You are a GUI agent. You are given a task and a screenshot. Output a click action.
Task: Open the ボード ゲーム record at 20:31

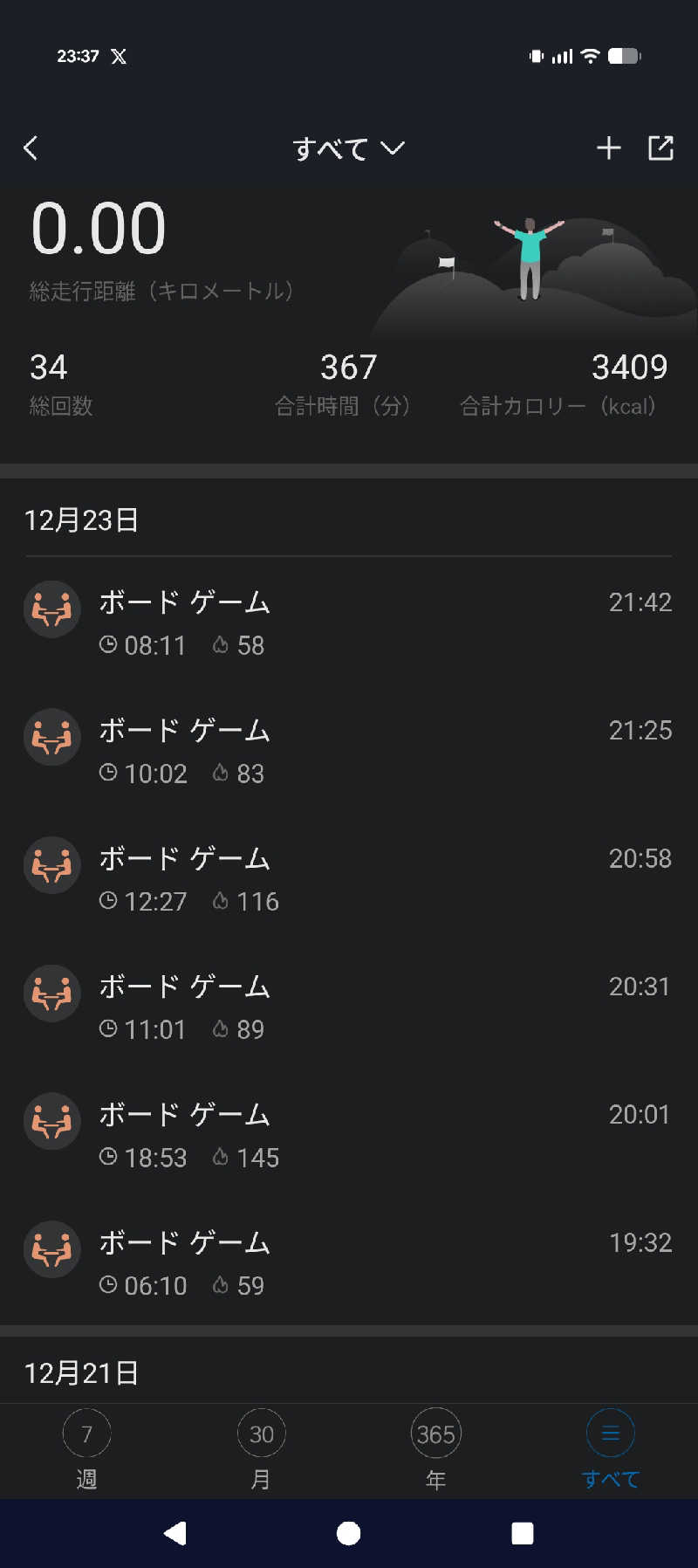tap(349, 1007)
